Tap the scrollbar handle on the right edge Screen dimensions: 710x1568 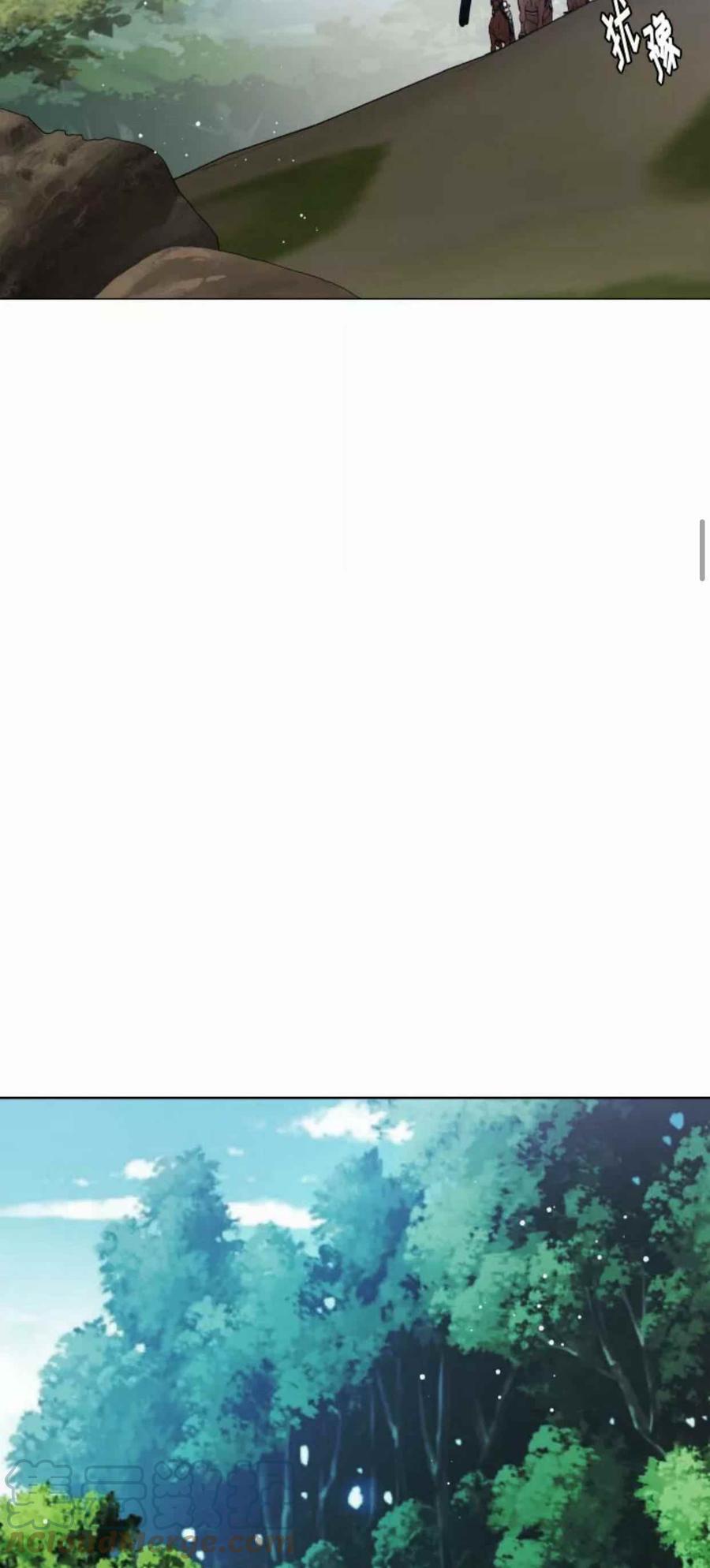pyautogui.click(x=701, y=550)
